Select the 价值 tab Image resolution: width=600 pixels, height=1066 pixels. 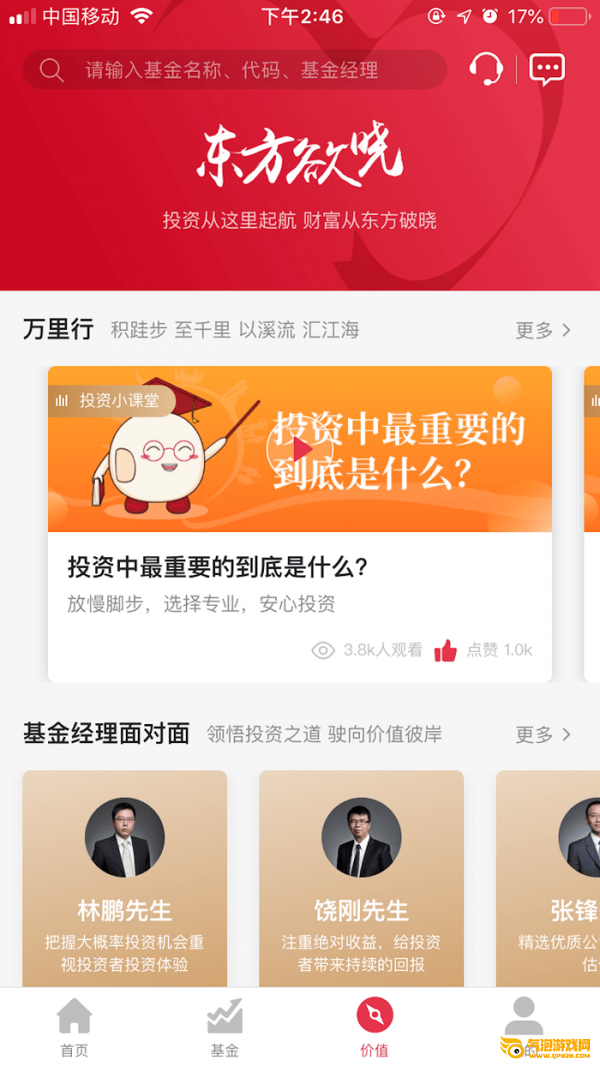tap(375, 1028)
